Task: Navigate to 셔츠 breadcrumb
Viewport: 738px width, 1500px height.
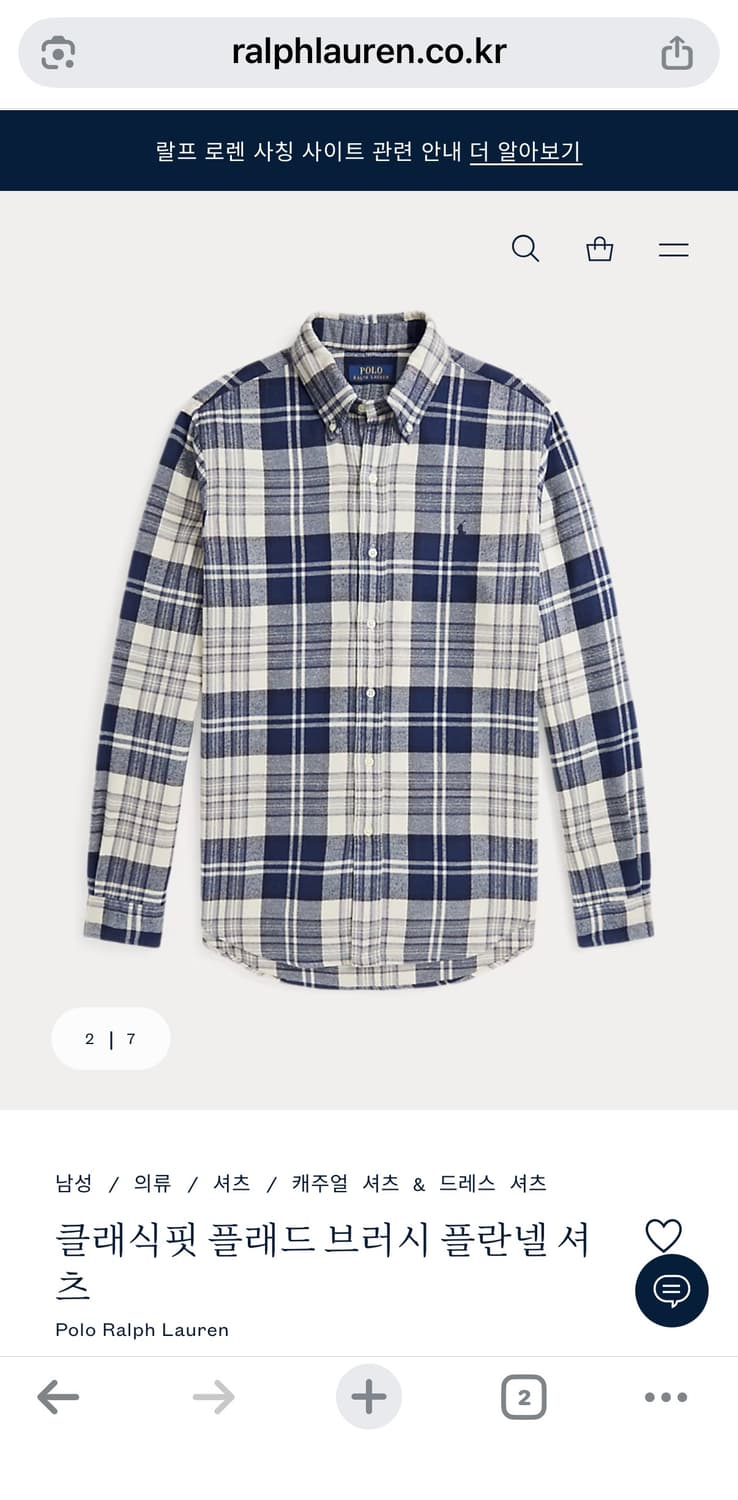Action: [232, 1184]
